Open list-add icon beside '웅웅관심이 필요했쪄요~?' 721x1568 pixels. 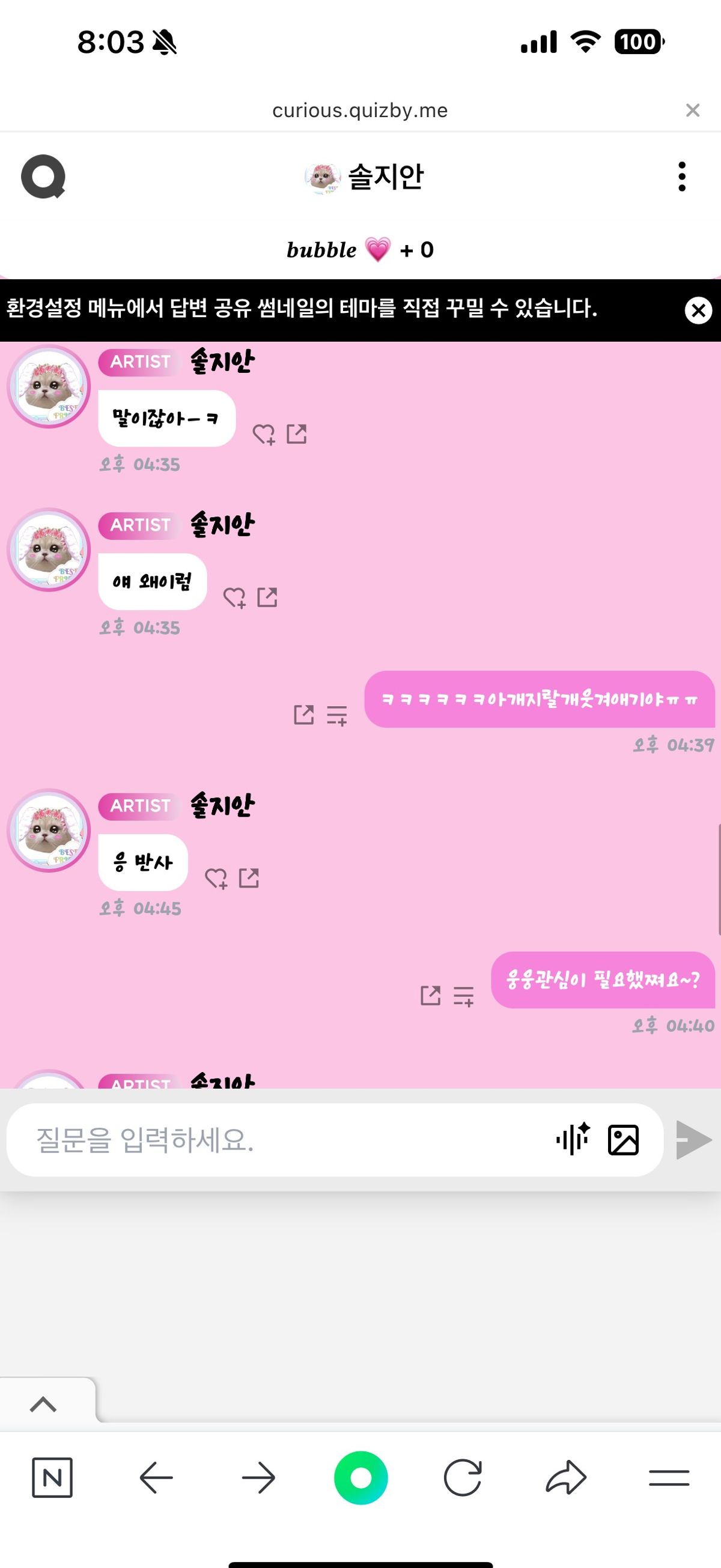[x=463, y=996]
